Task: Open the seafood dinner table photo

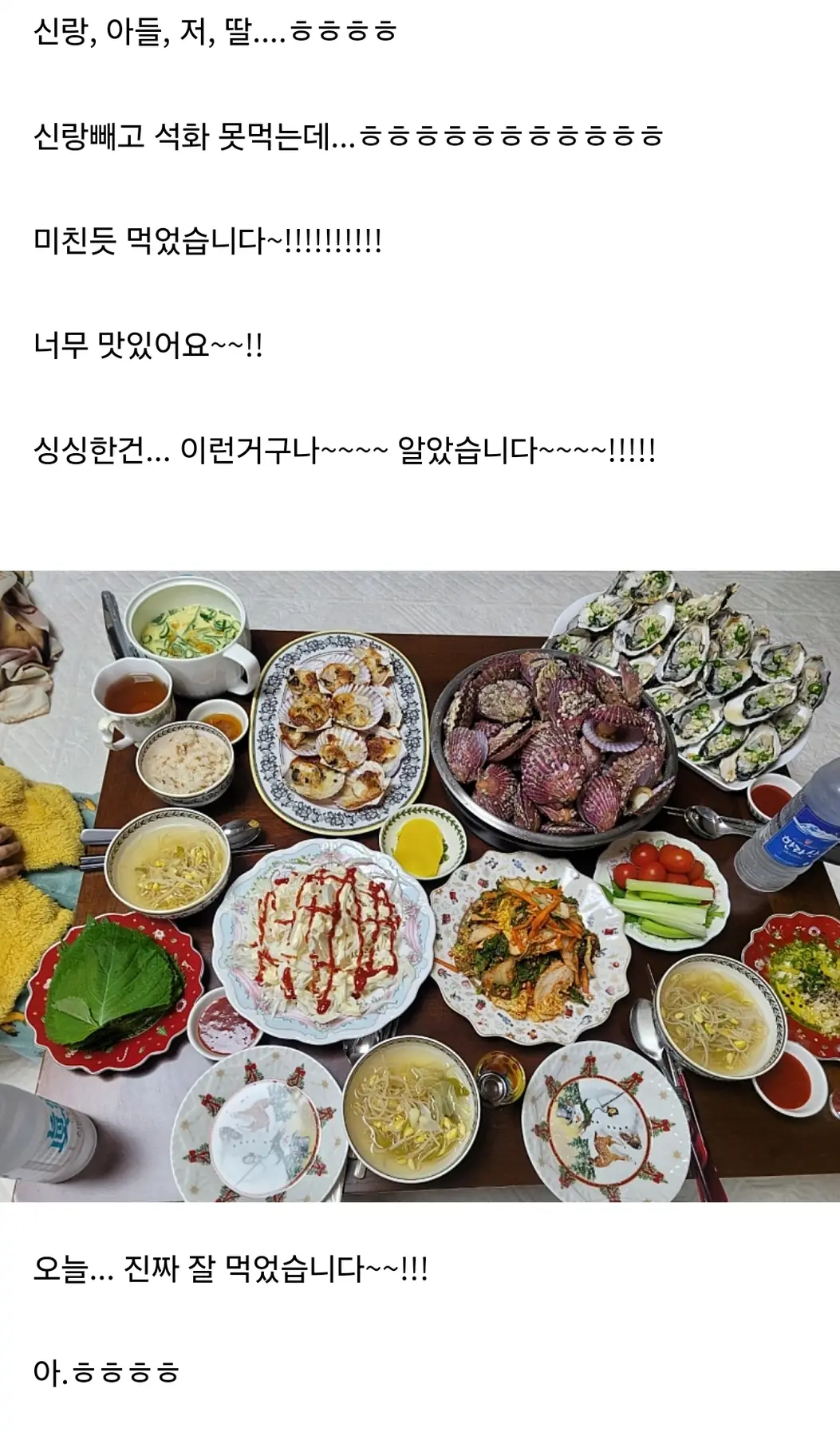Action: click(x=420, y=886)
